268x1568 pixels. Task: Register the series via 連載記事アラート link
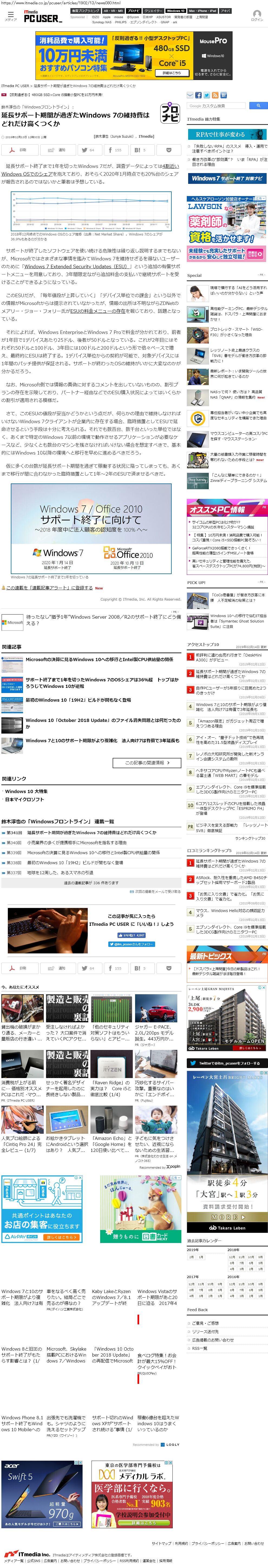point(49,588)
